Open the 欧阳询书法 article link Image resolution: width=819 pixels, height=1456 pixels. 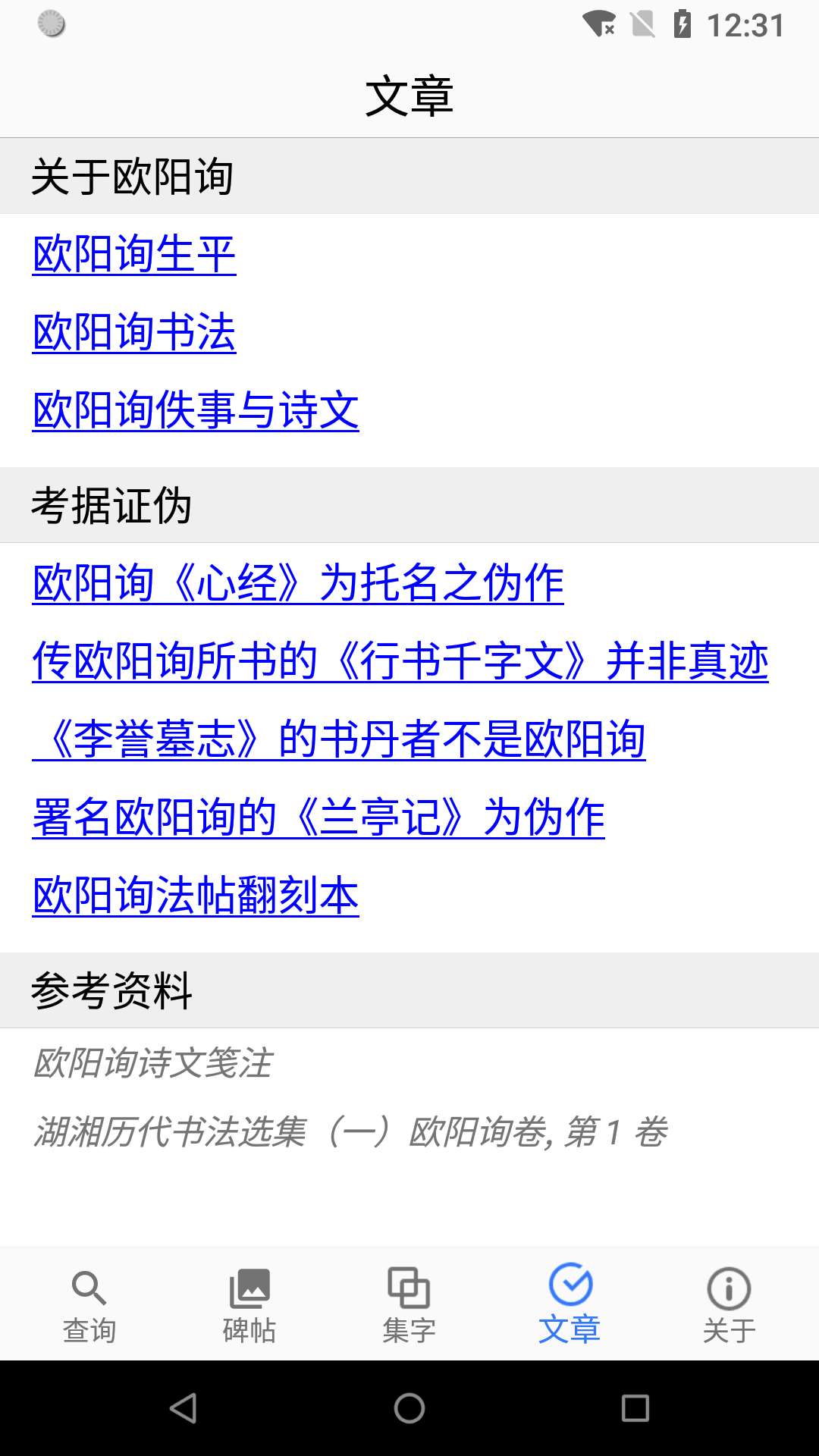134,332
